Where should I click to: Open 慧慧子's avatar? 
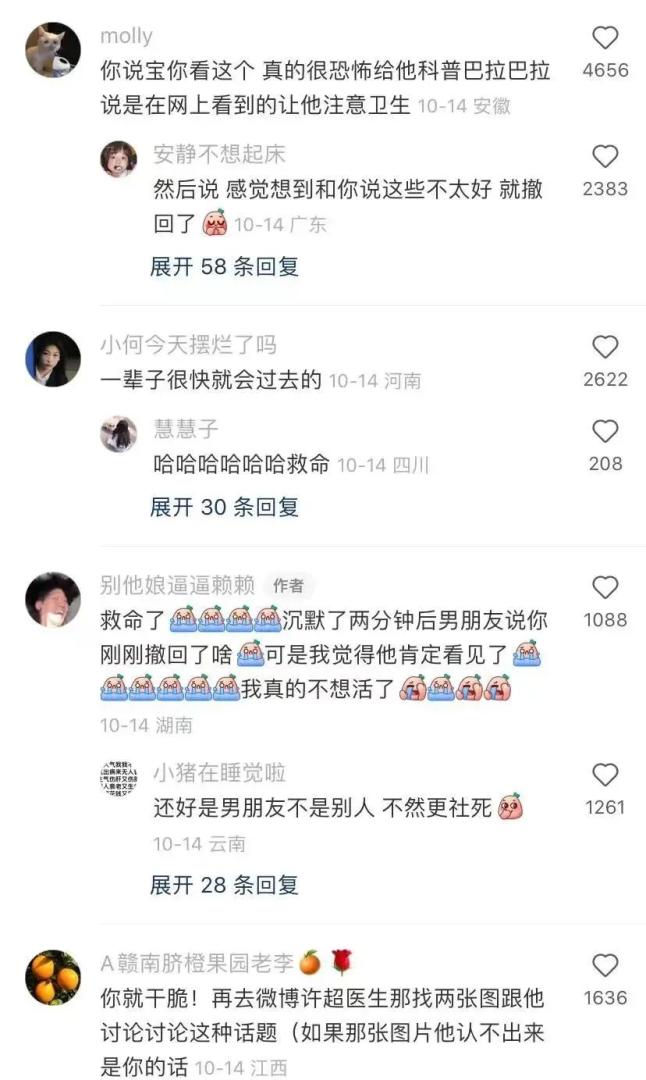pos(119,434)
